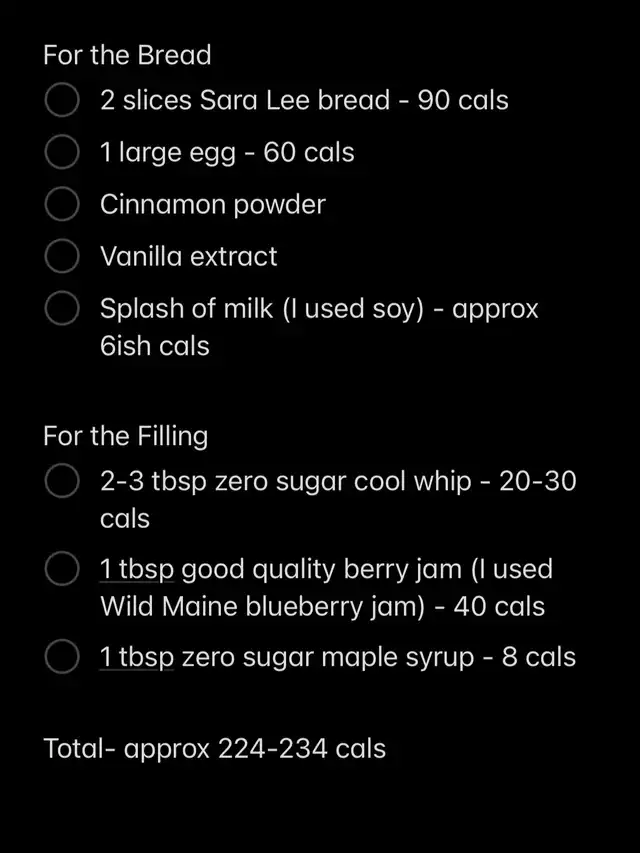
Task: Check off zero sugar cool whip
Action: click(62, 481)
